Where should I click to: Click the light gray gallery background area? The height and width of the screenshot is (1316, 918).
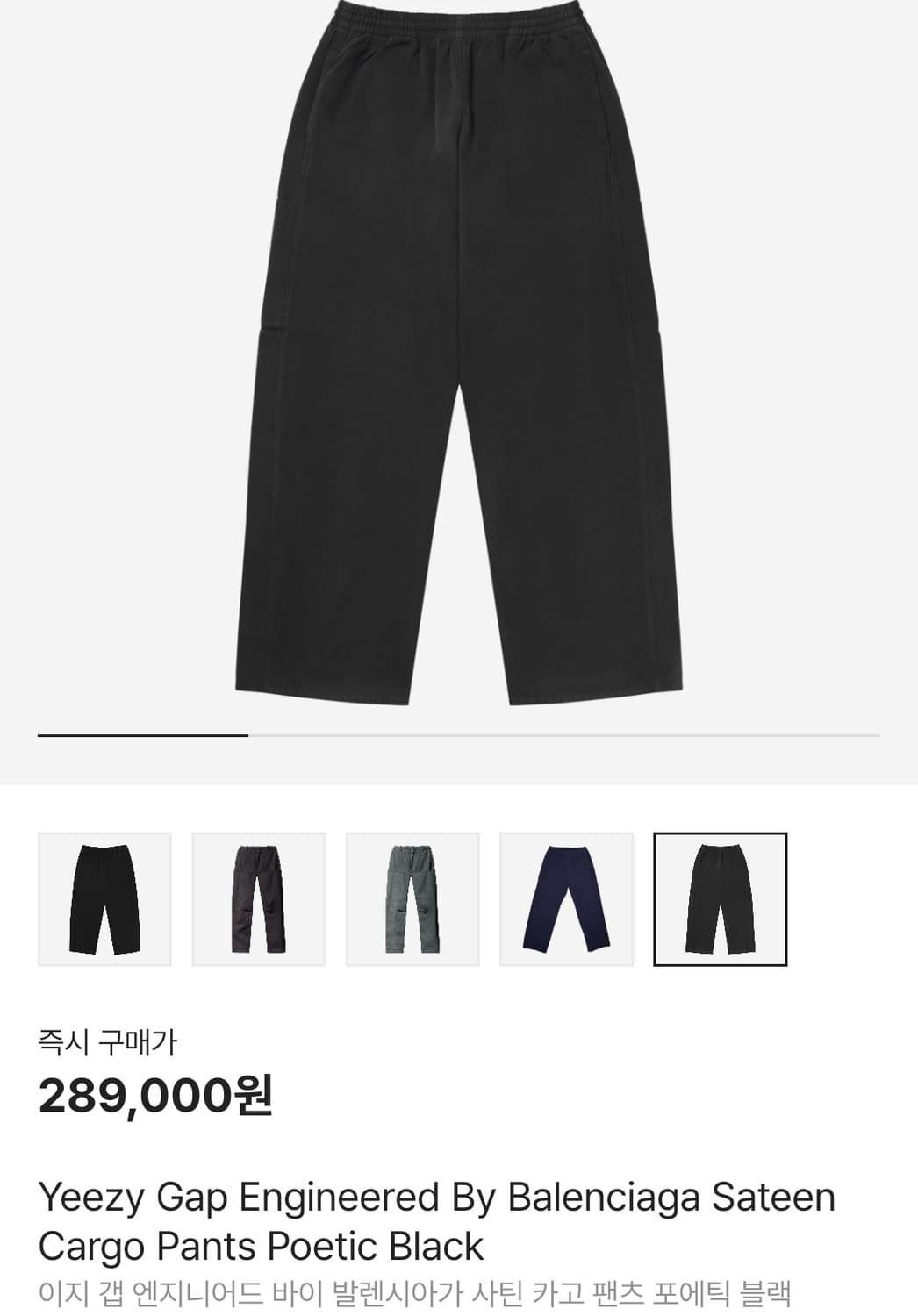click(105, 351)
